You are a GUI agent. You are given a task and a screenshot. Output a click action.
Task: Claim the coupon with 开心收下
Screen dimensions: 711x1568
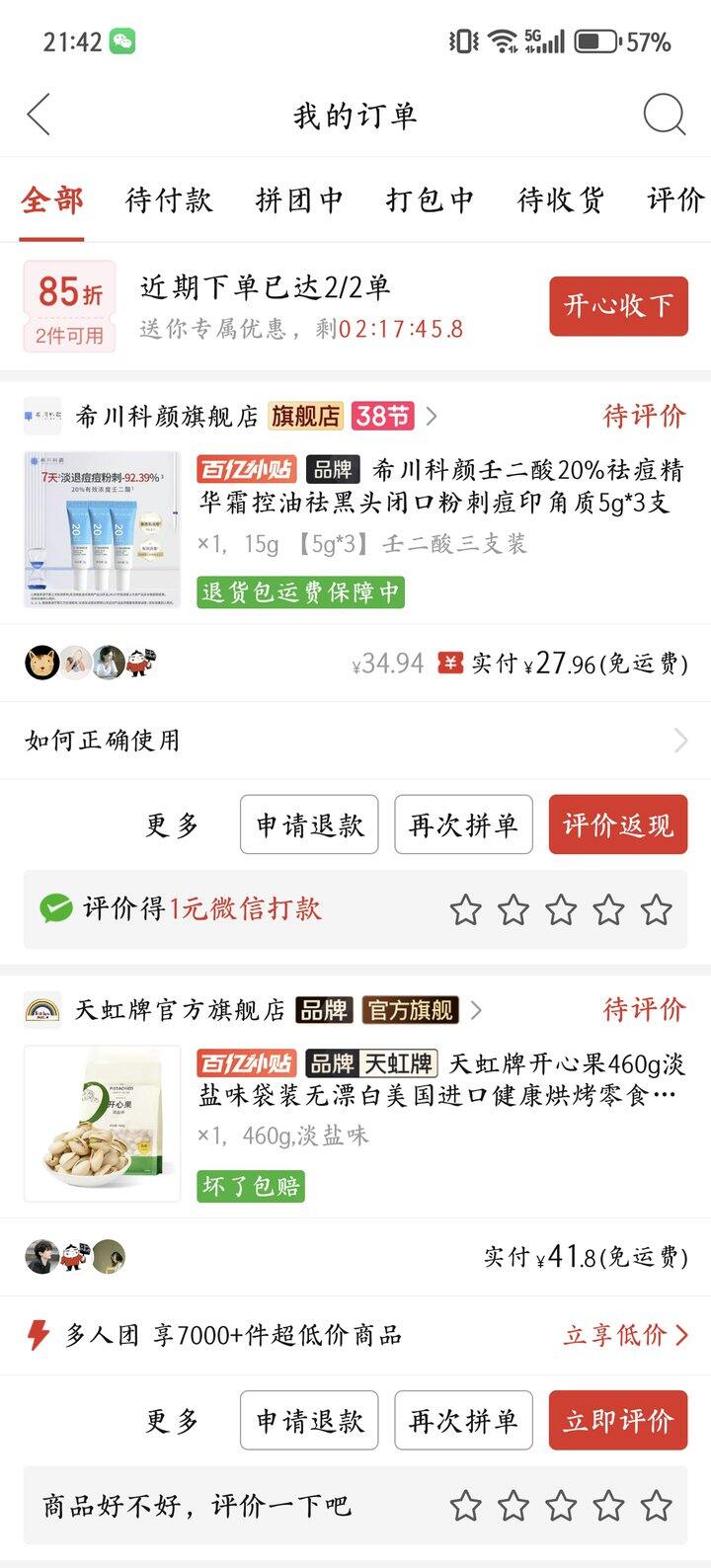[618, 305]
